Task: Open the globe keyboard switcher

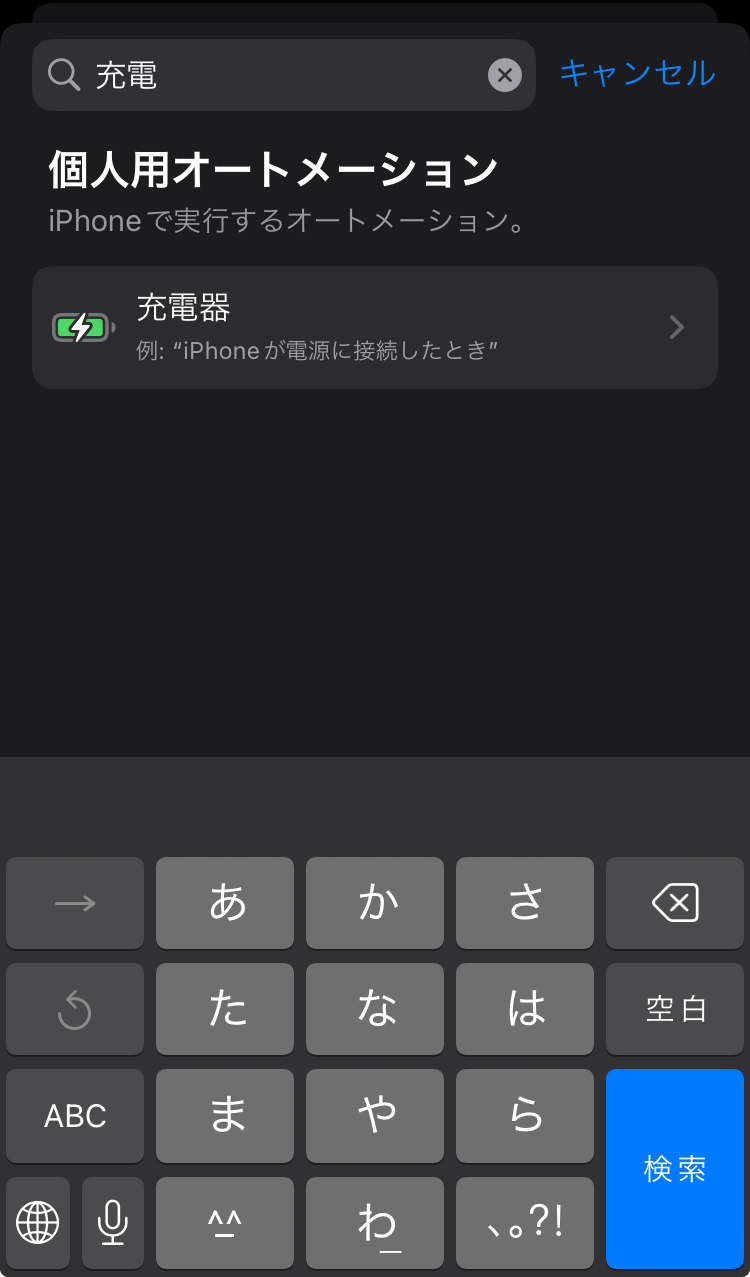Action: coord(38,1222)
